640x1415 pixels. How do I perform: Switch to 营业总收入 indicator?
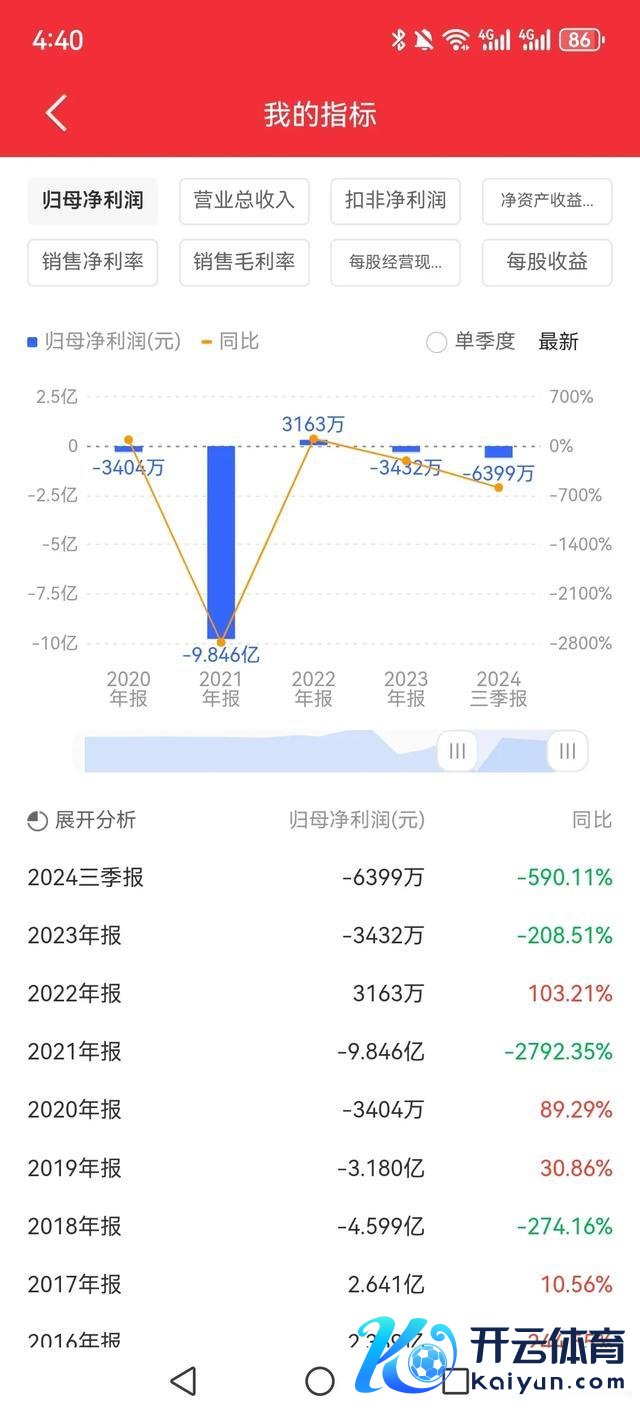244,200
